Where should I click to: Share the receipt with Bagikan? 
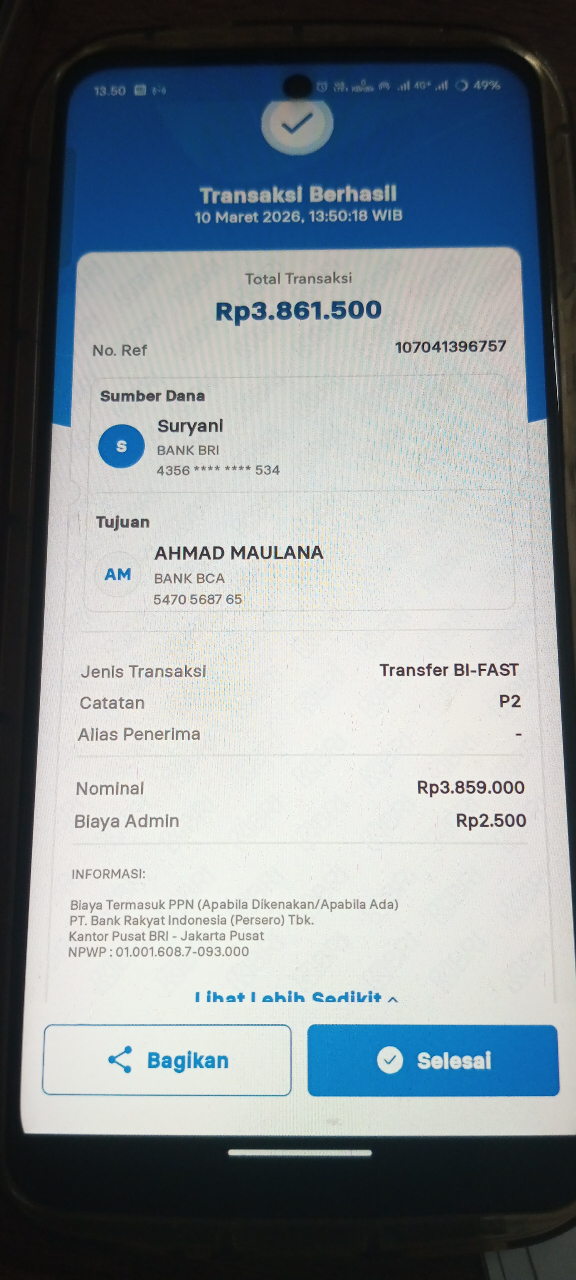[167, 1060]
